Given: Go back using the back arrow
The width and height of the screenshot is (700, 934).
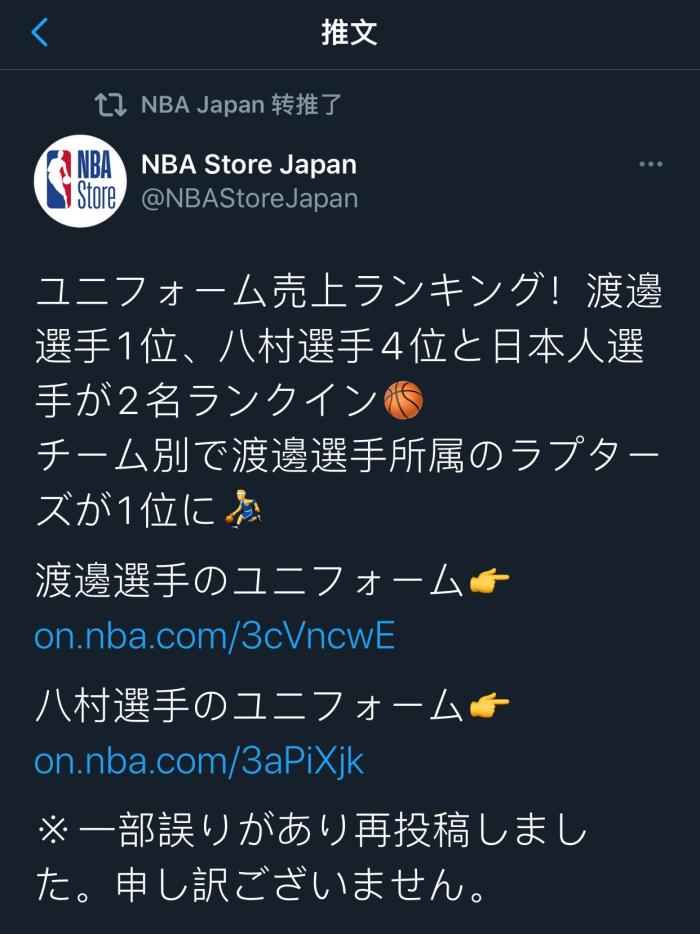Looking at the screenshot, I should click(x=40, y=33).
